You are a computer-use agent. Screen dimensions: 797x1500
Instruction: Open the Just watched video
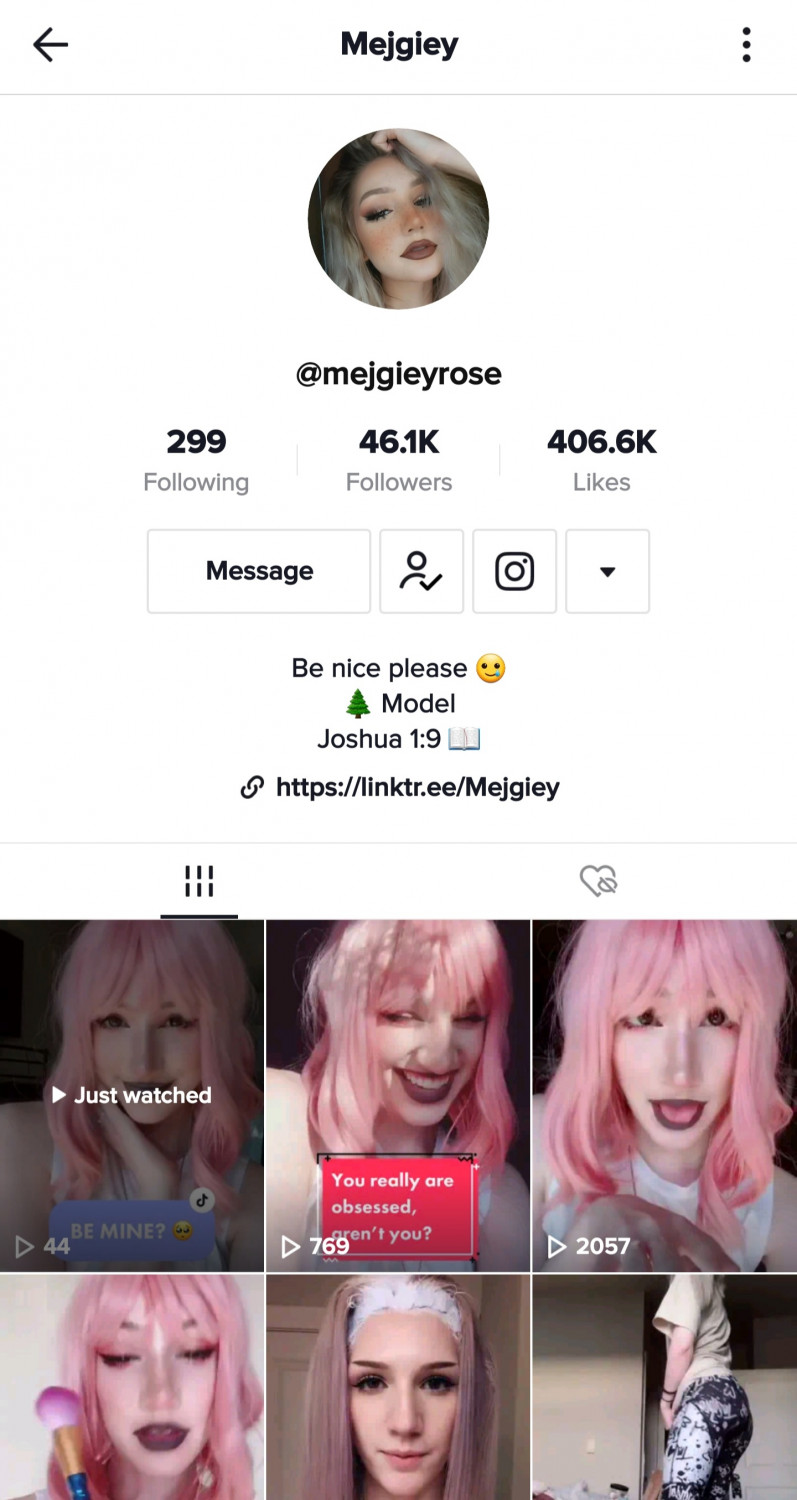(131, 1095)
